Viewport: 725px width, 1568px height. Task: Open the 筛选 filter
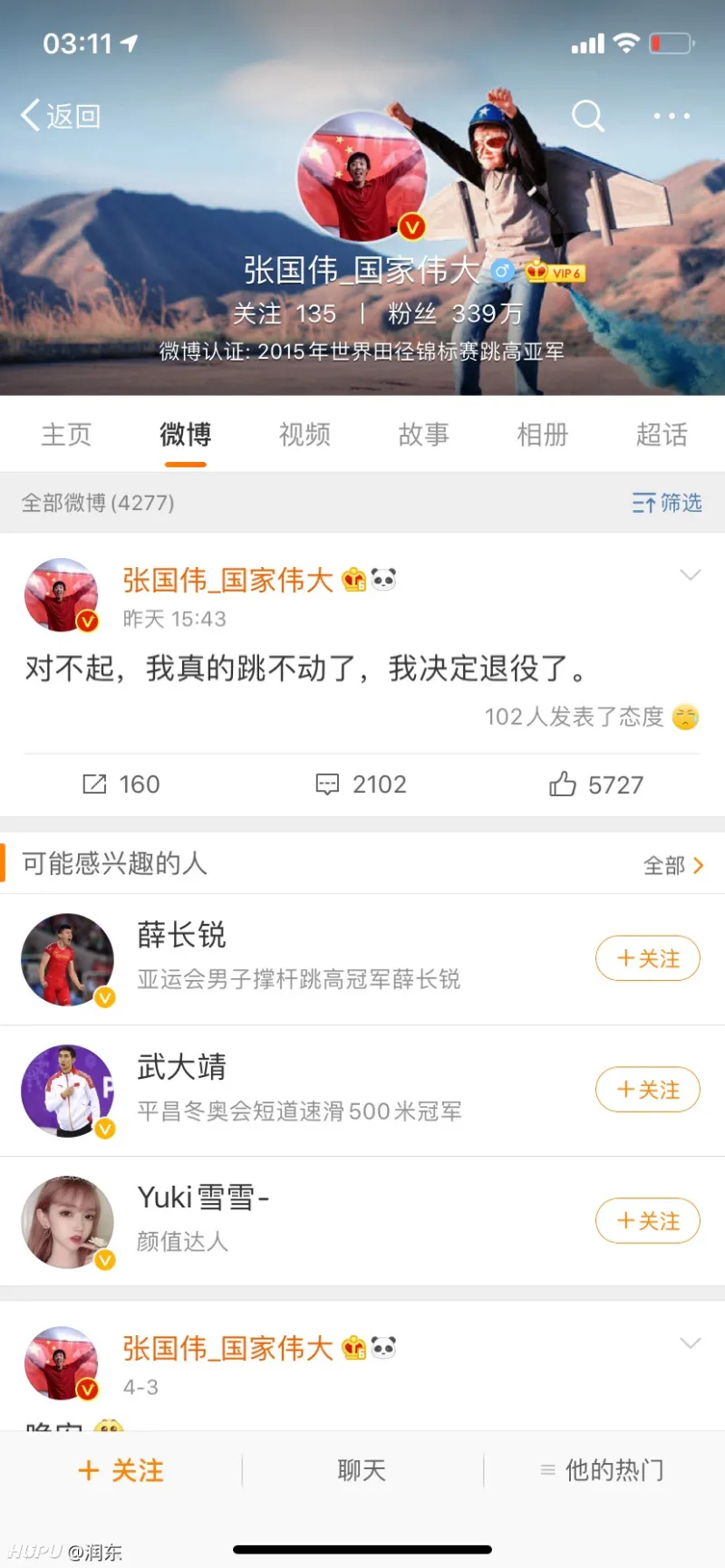point(667,503)
